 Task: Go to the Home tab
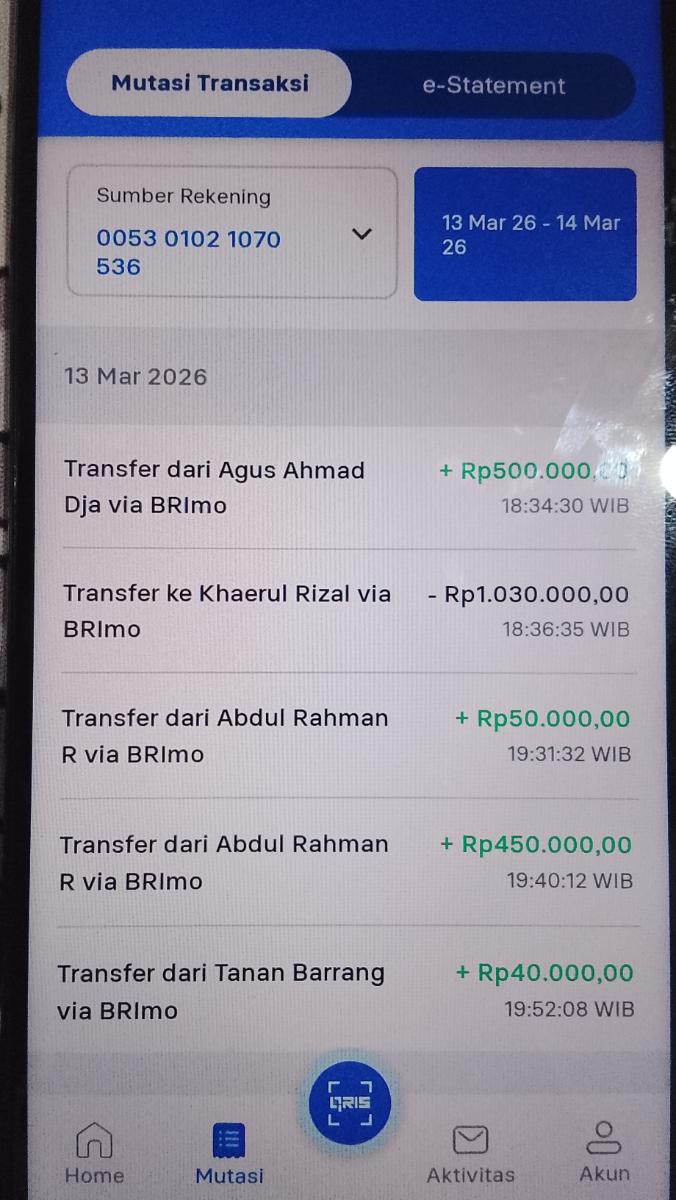point(94,1153)
